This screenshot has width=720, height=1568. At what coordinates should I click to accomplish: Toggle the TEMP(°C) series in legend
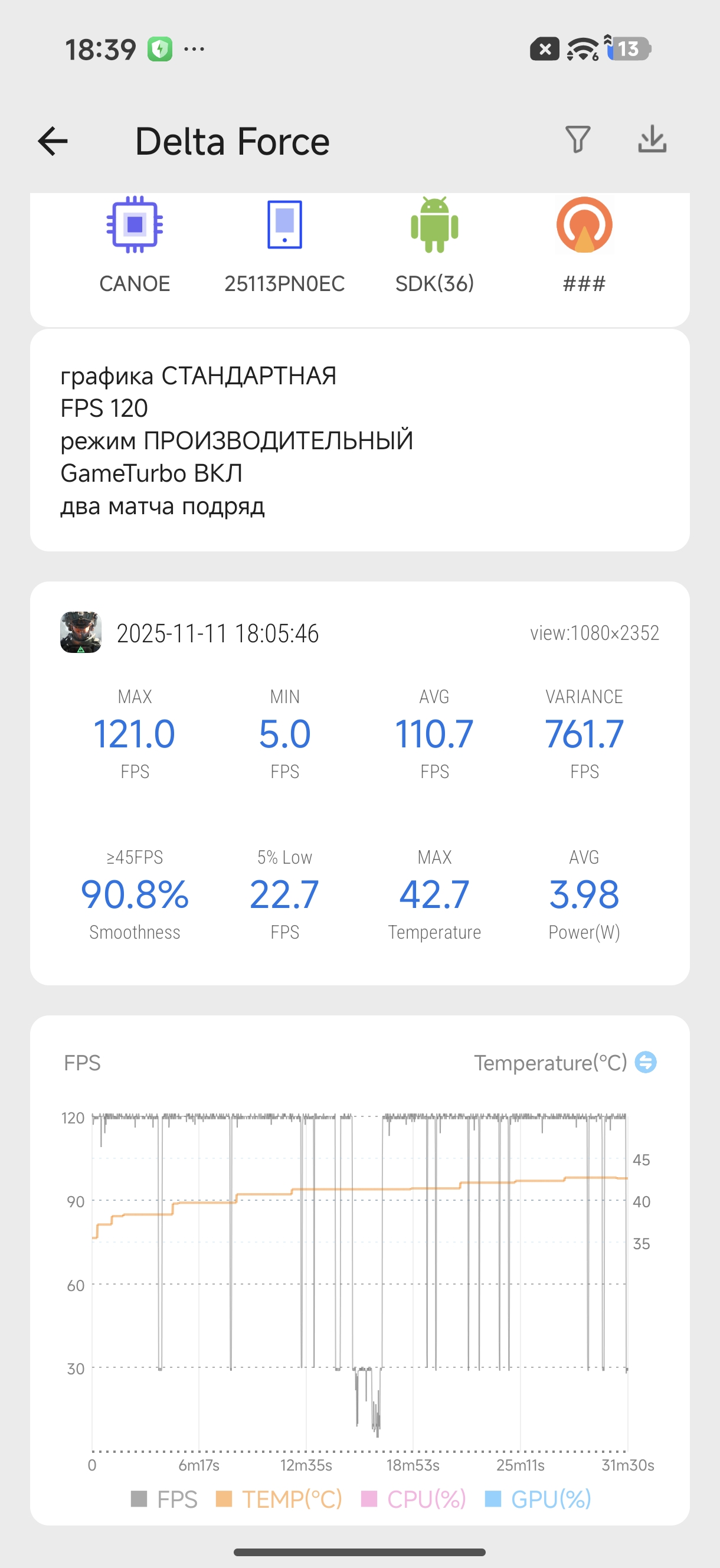click(279, 1499)
